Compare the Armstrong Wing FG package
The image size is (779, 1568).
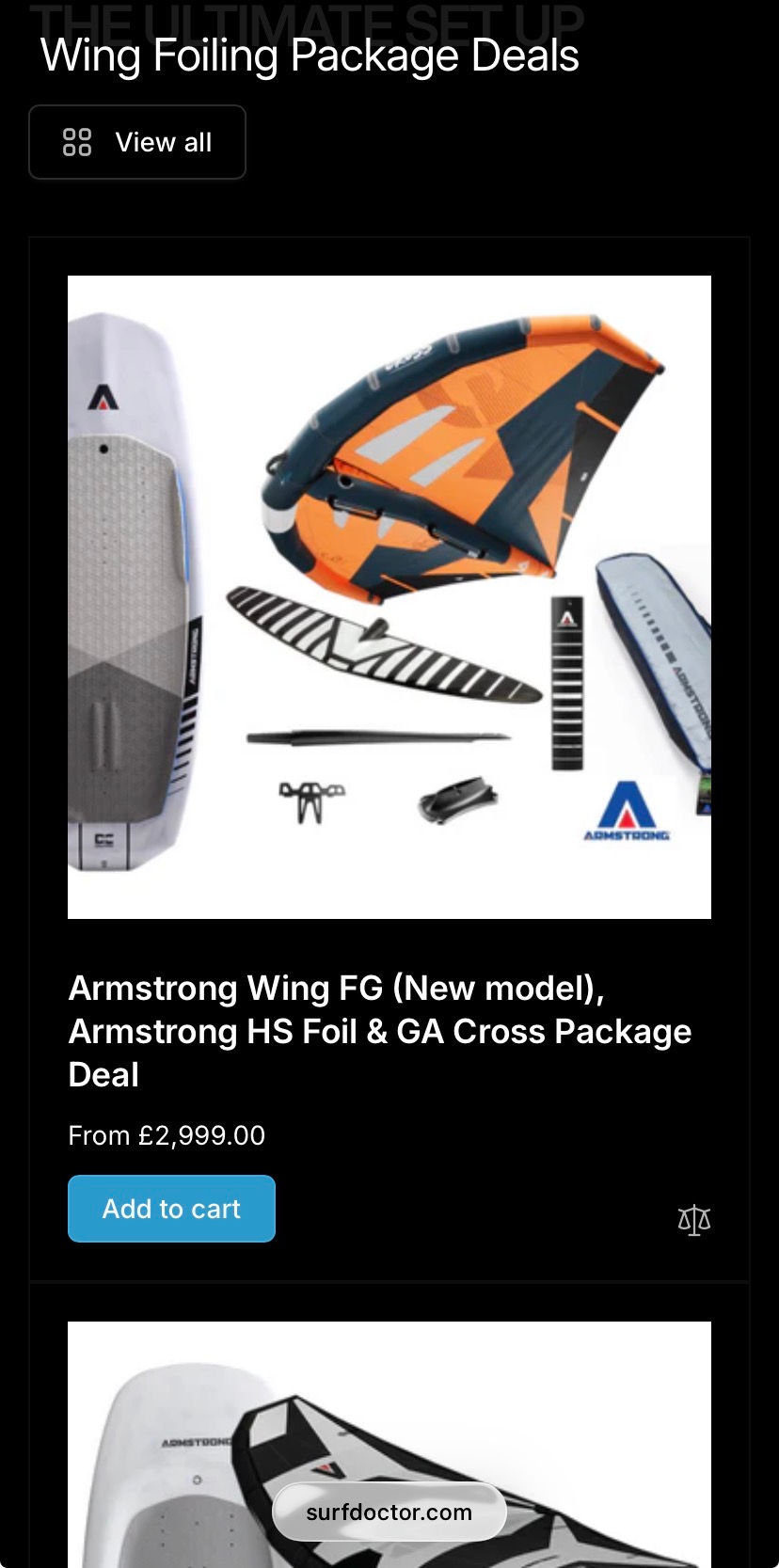click(694, 1220)
